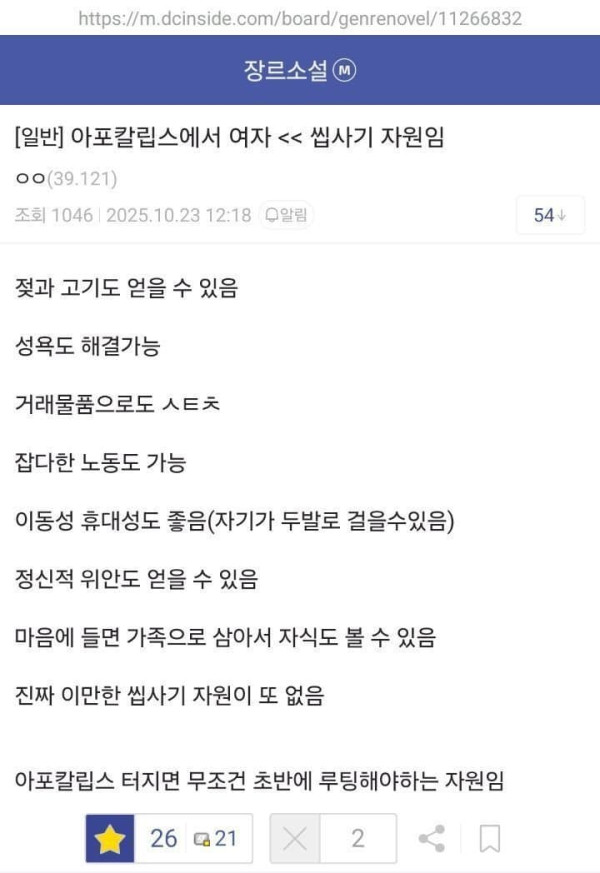This screenshot has height=873, width=600.
Task: Downvote the post with the X button
Action: [x=295, y=838]
